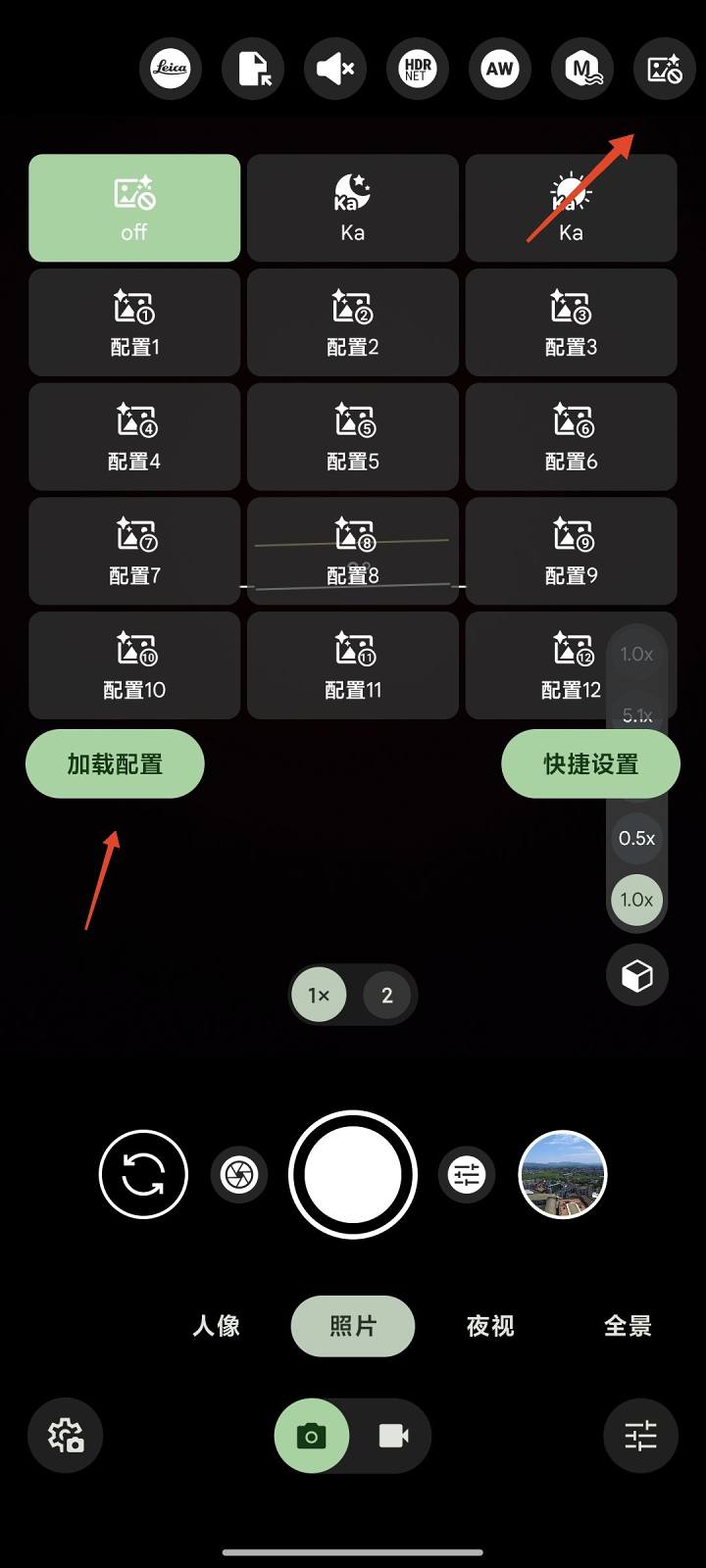Select the motion photo M icon

pyautogui.click(x=582, y=69)
